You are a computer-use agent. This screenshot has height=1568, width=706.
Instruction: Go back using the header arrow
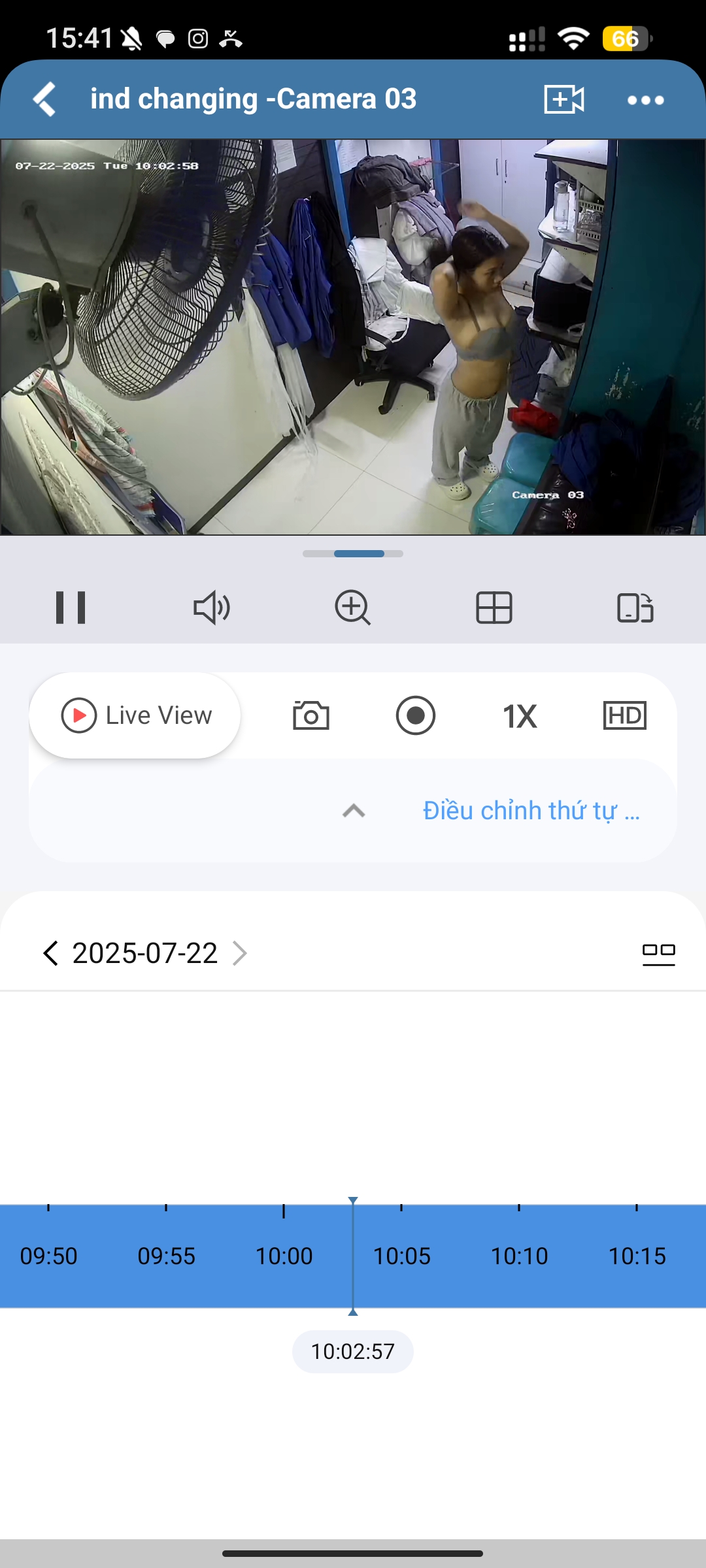[x=44, y=99]
